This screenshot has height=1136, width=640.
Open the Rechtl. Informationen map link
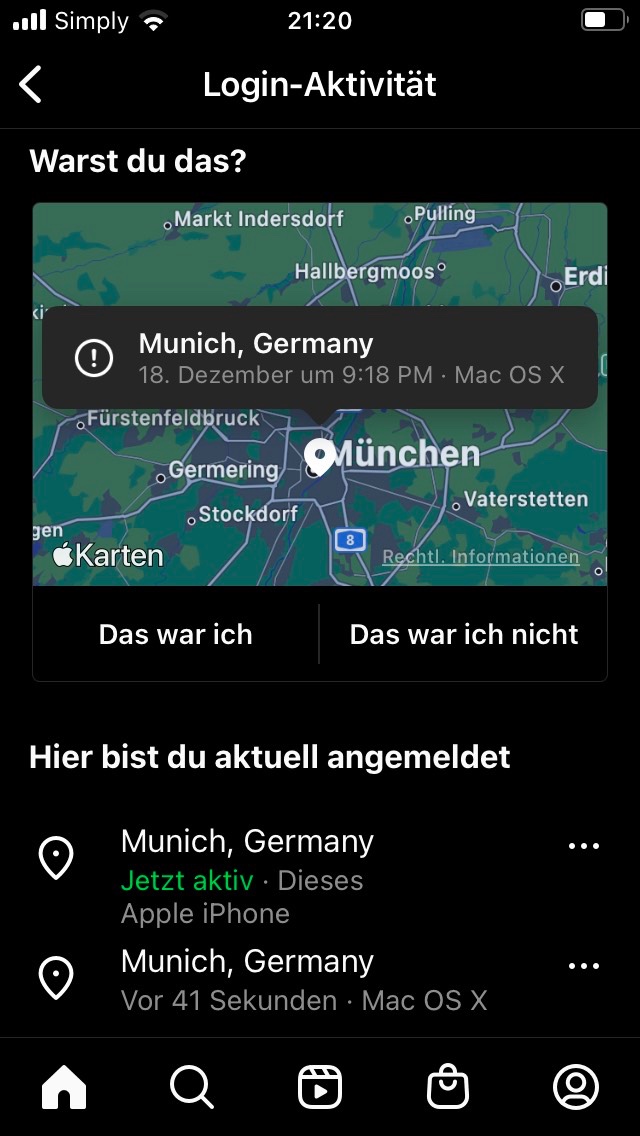pos(480,557)
